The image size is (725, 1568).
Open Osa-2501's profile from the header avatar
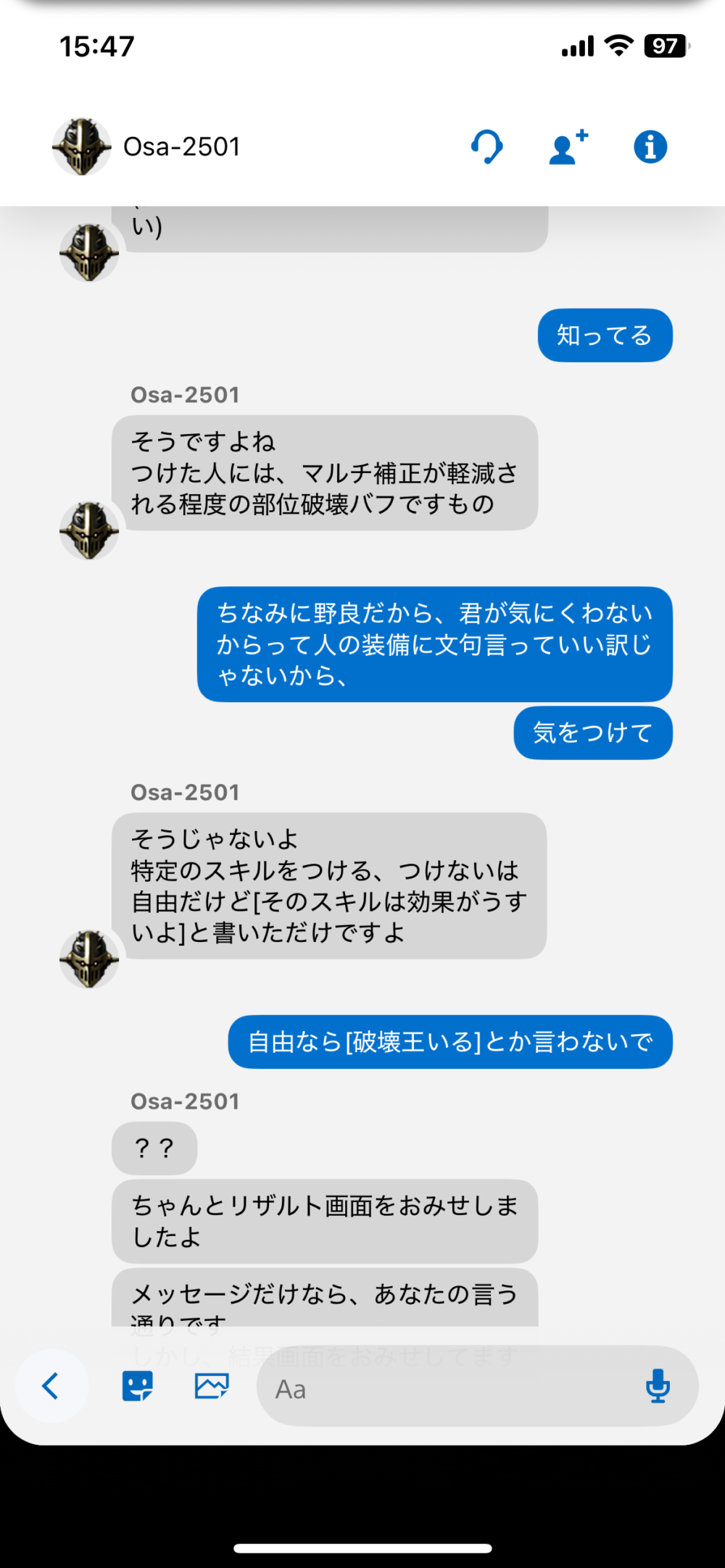82,147
